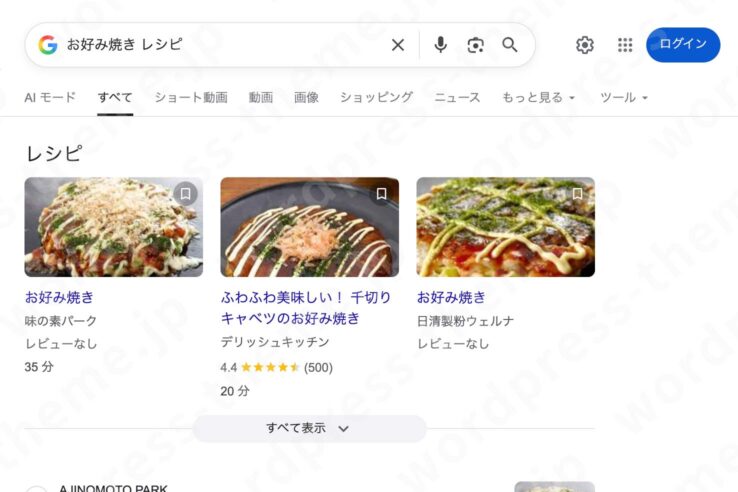Image resolution: width=738 pixels, height=492 pixels.
Task: Open デリッシュキッチン ふわふわ recipe card
Action: pyautogui.click(x=306, y=307)
